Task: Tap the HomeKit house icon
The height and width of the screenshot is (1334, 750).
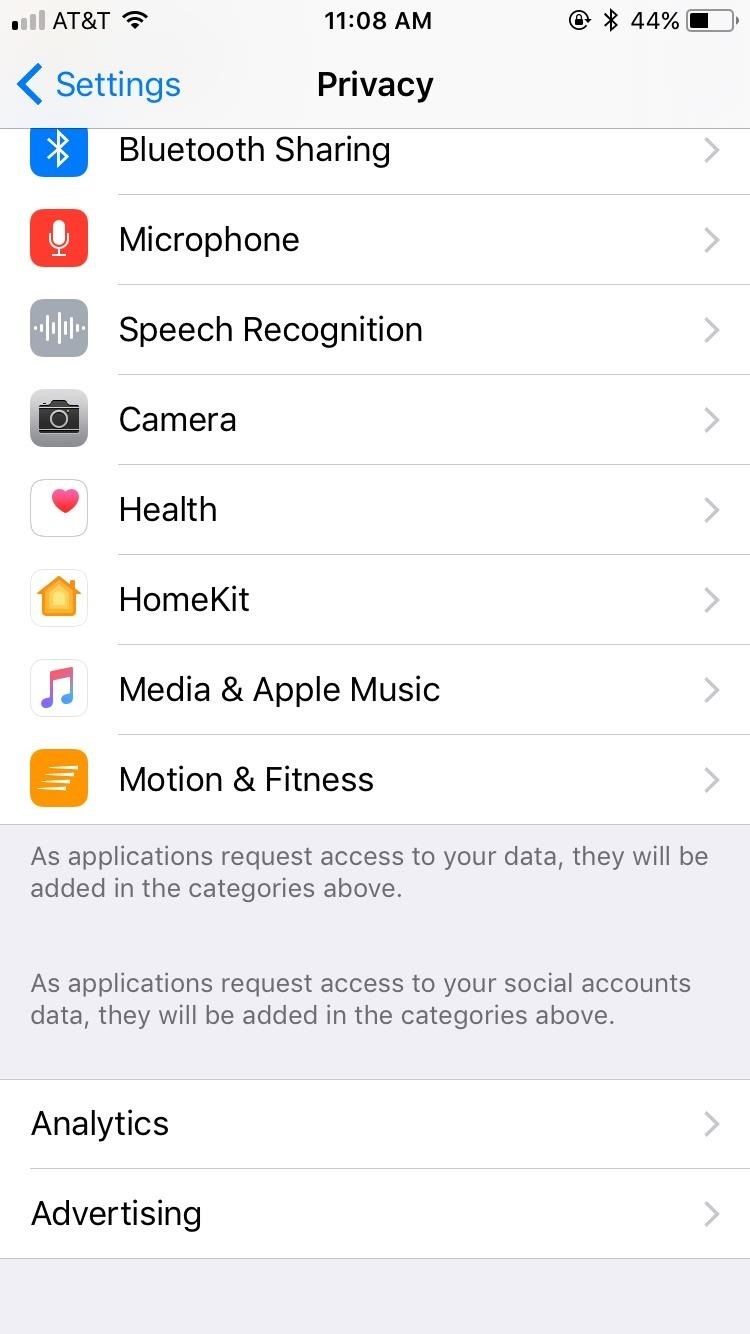Action: point(57,598)
